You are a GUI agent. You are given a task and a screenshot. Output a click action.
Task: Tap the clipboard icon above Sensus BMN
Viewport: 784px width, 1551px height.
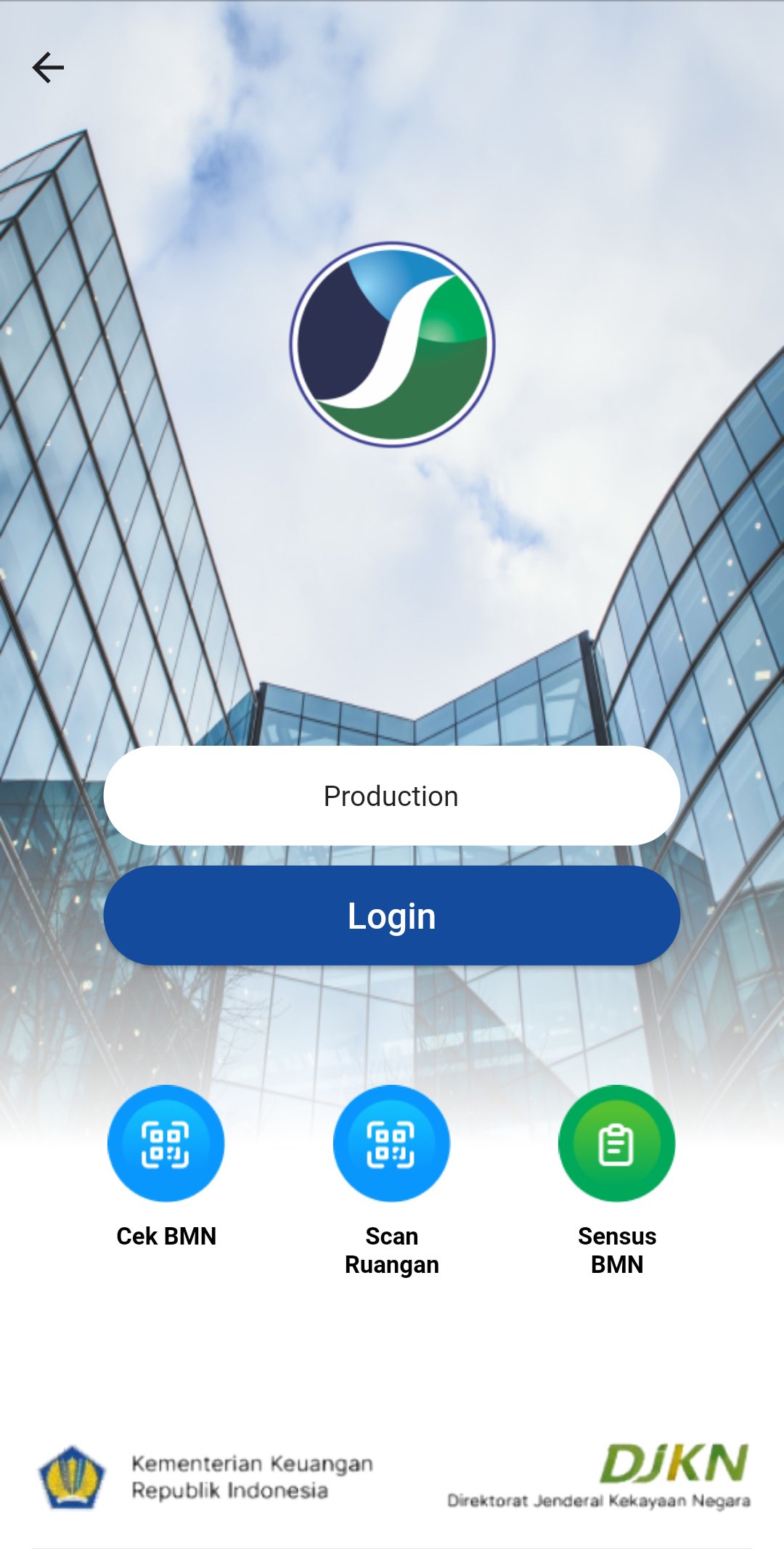[x=616, y=1144]
